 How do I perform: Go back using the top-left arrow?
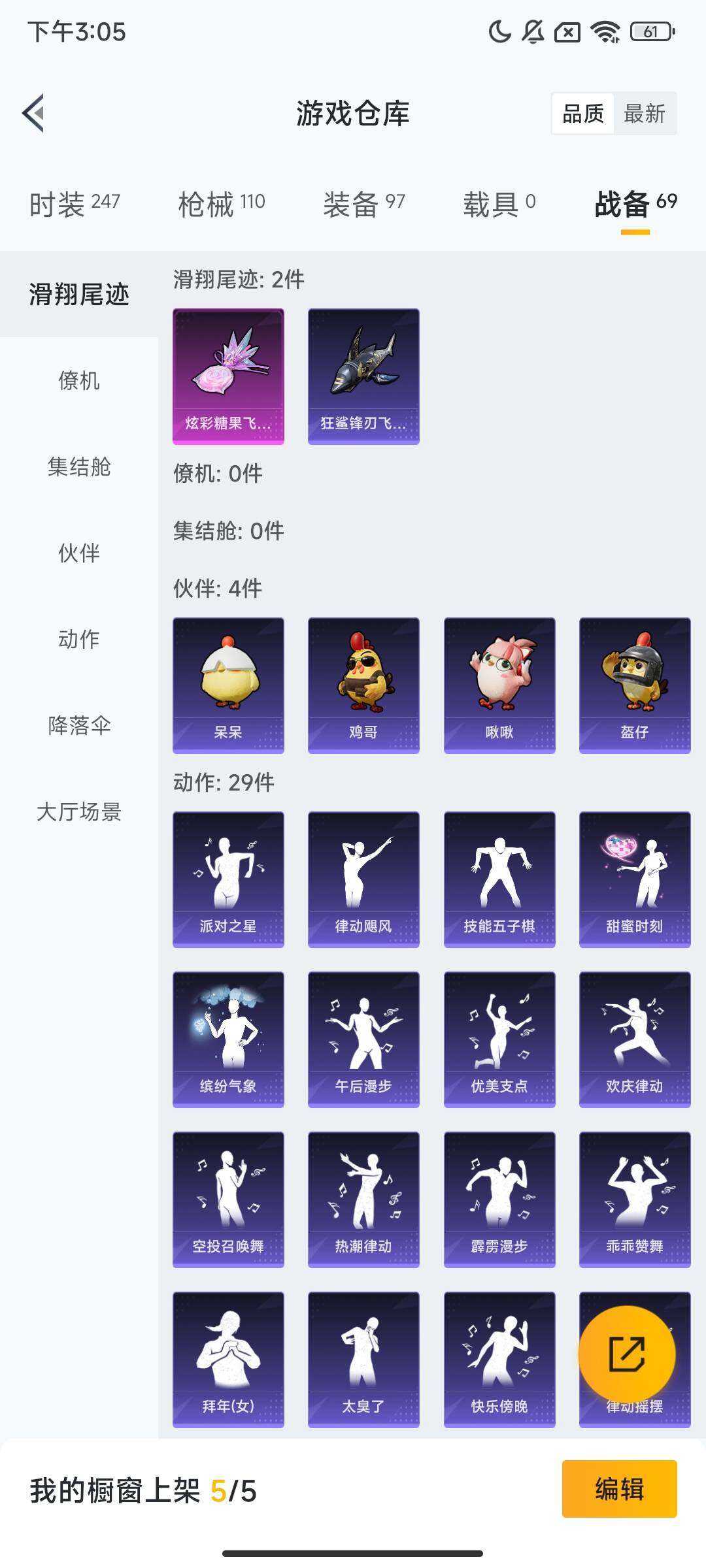point(34,114)
